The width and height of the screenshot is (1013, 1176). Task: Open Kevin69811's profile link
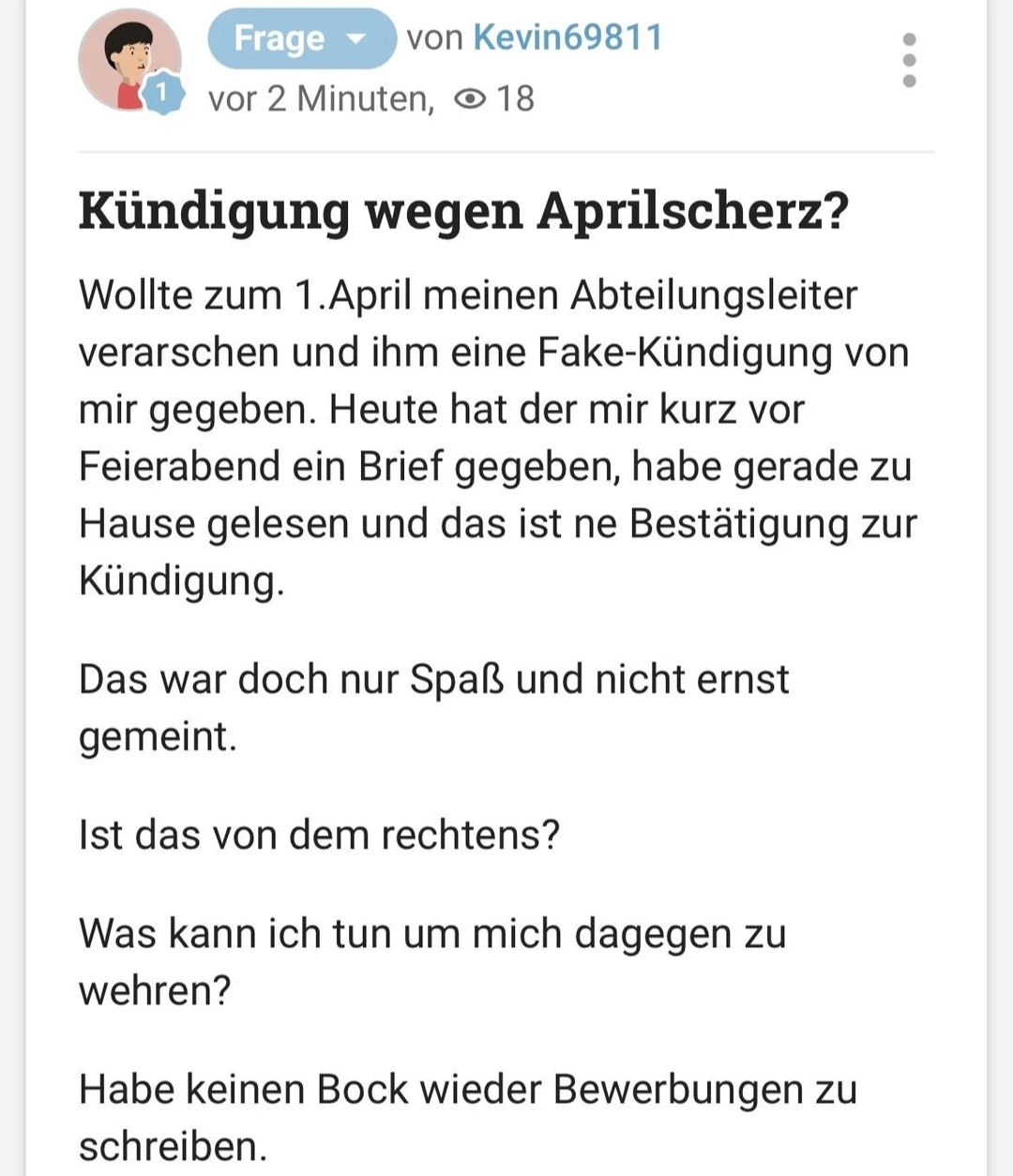tap(567, 38)
